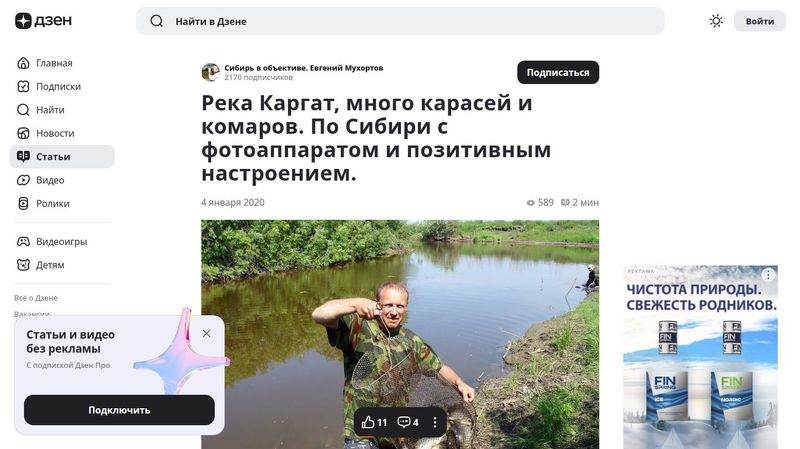Toggle the light/dark theme sun icon
Viewport: 800px width, 449px height.
point(716,21)
